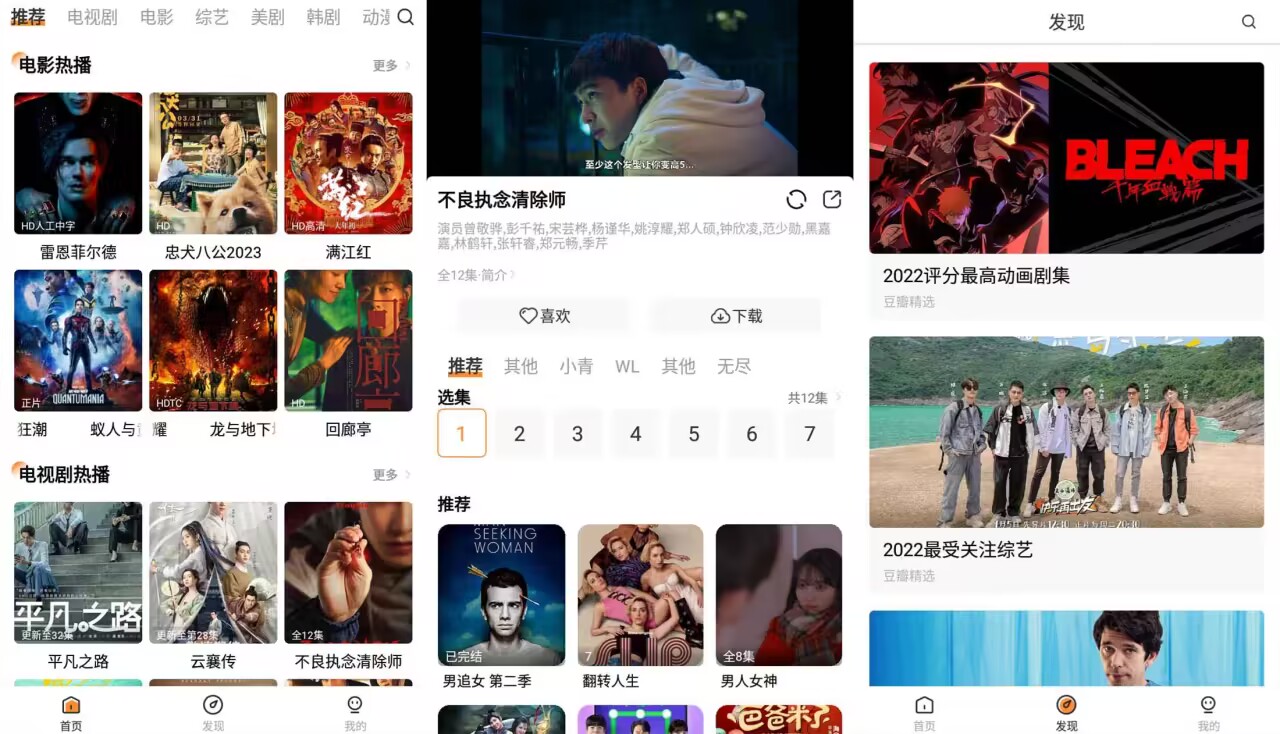Select the 美剧 category tab
1280x734 pixels.
(267, 17)
